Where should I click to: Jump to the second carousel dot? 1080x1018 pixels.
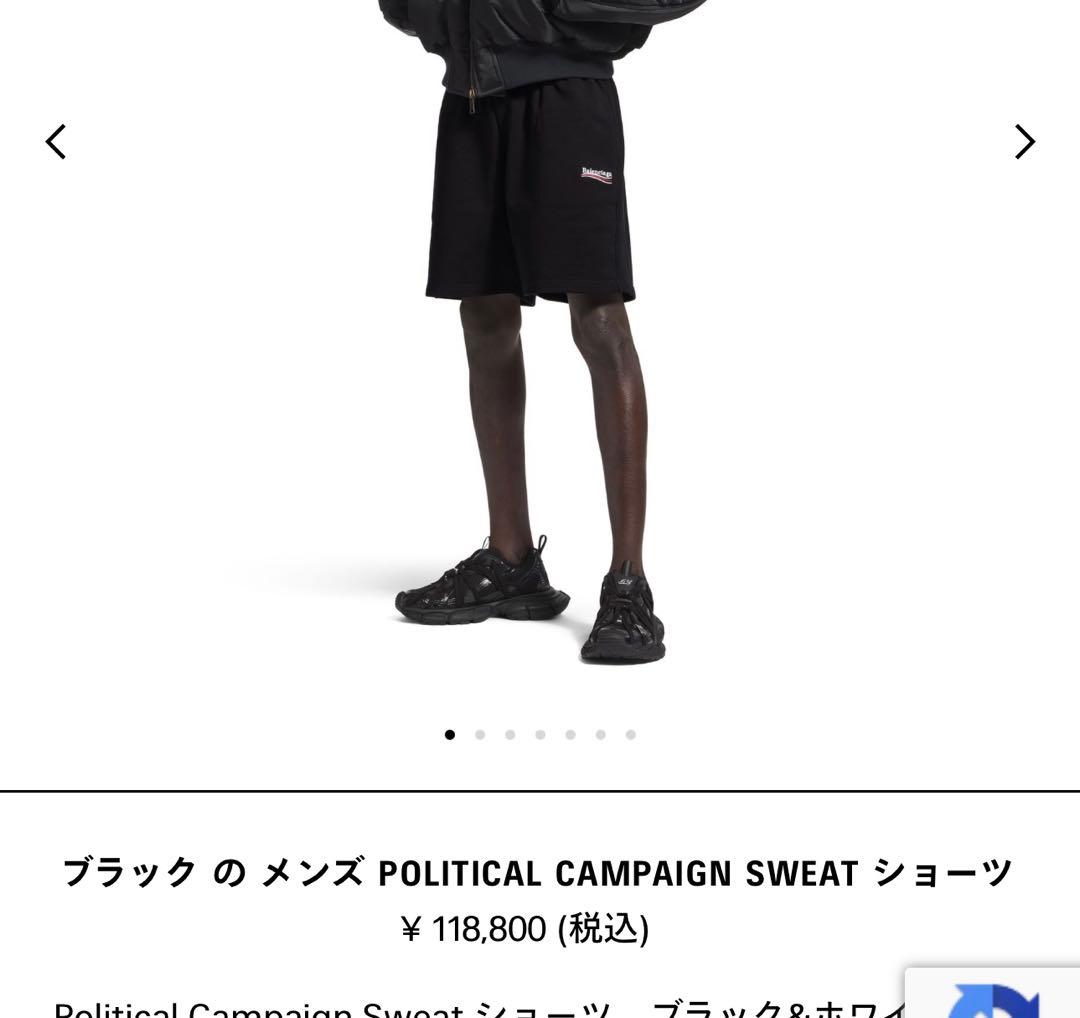(x=480, y=735)
